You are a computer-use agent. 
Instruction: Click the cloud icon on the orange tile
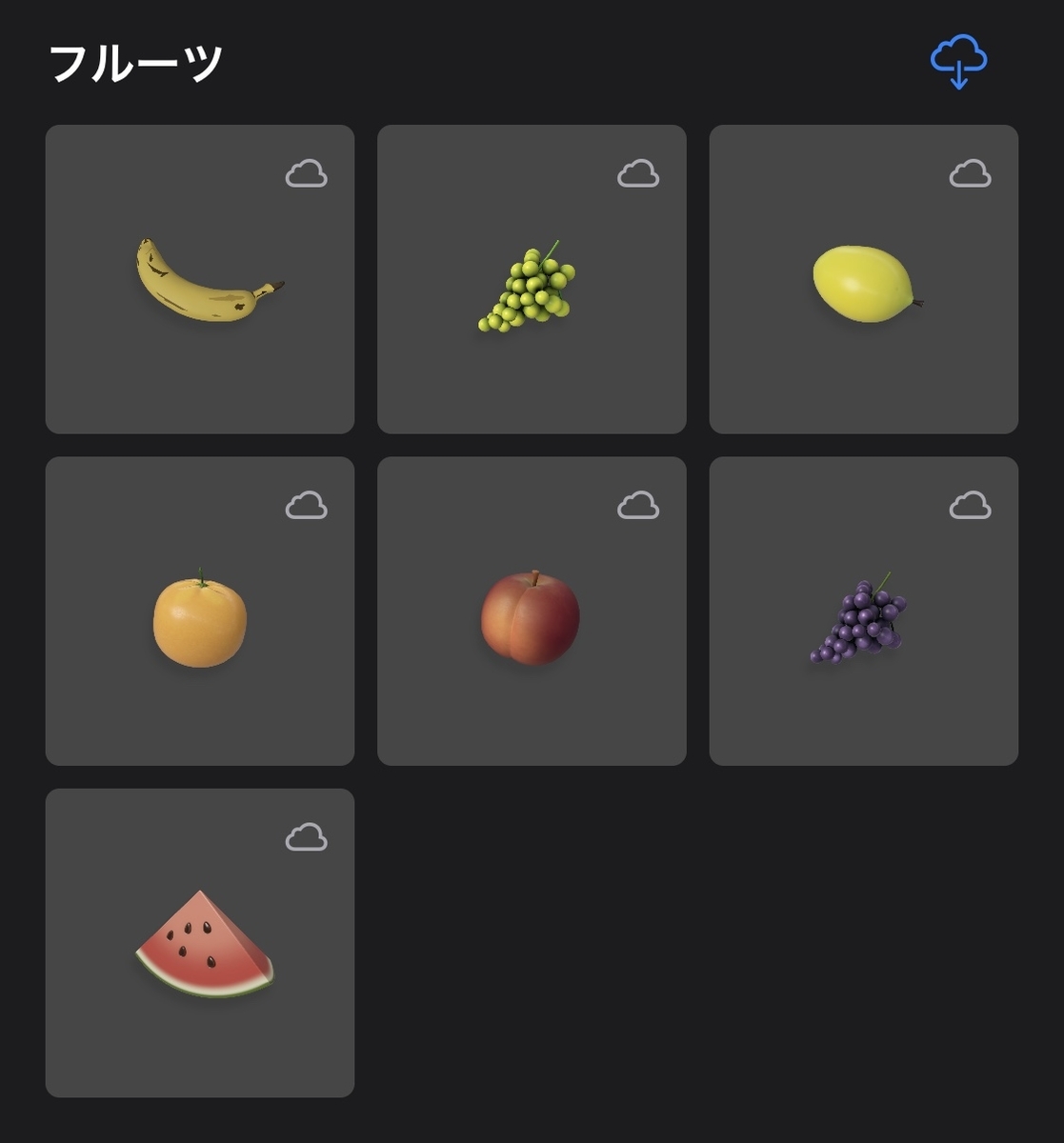306,506
